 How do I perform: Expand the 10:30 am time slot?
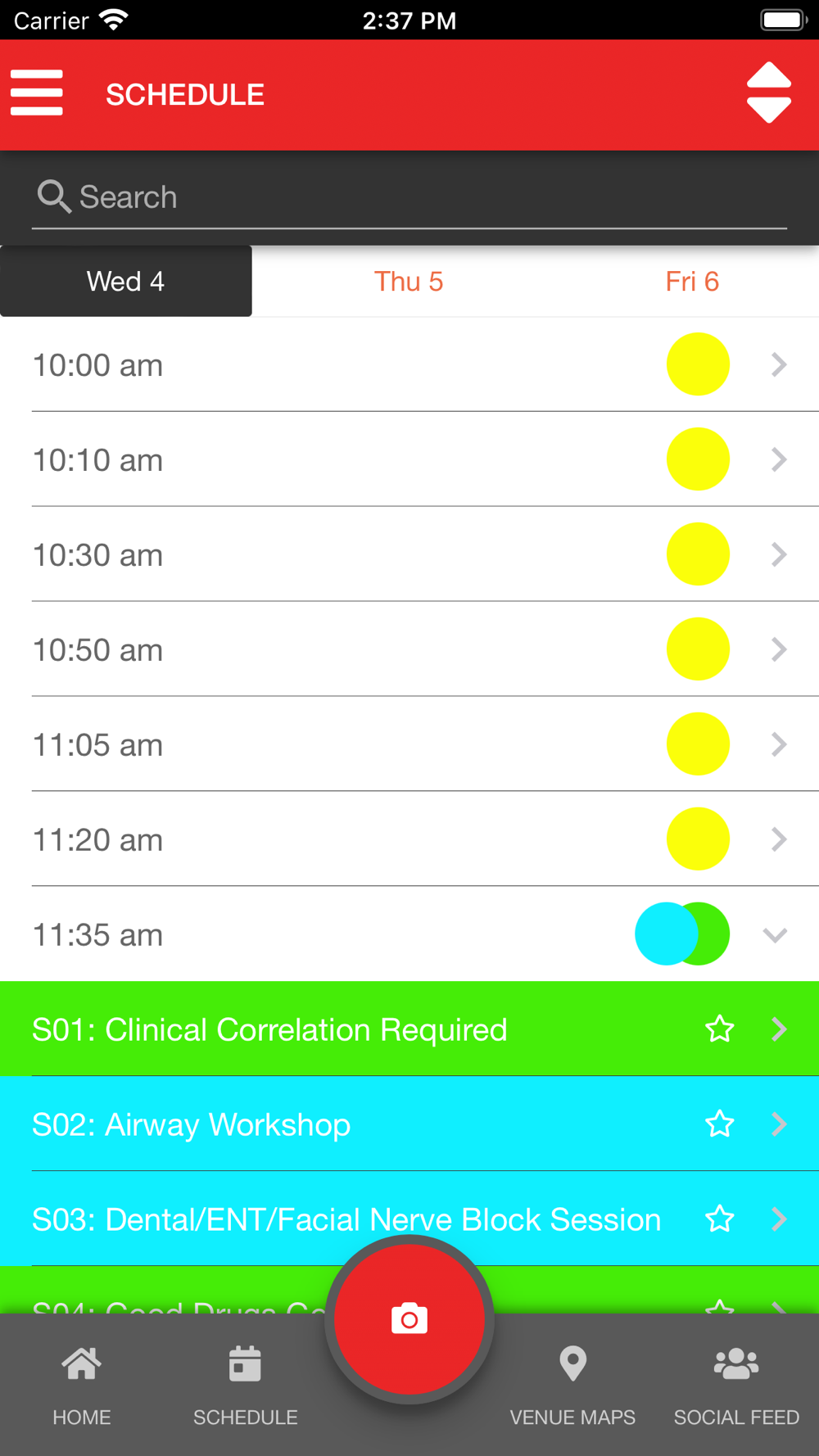pos(409,554)
